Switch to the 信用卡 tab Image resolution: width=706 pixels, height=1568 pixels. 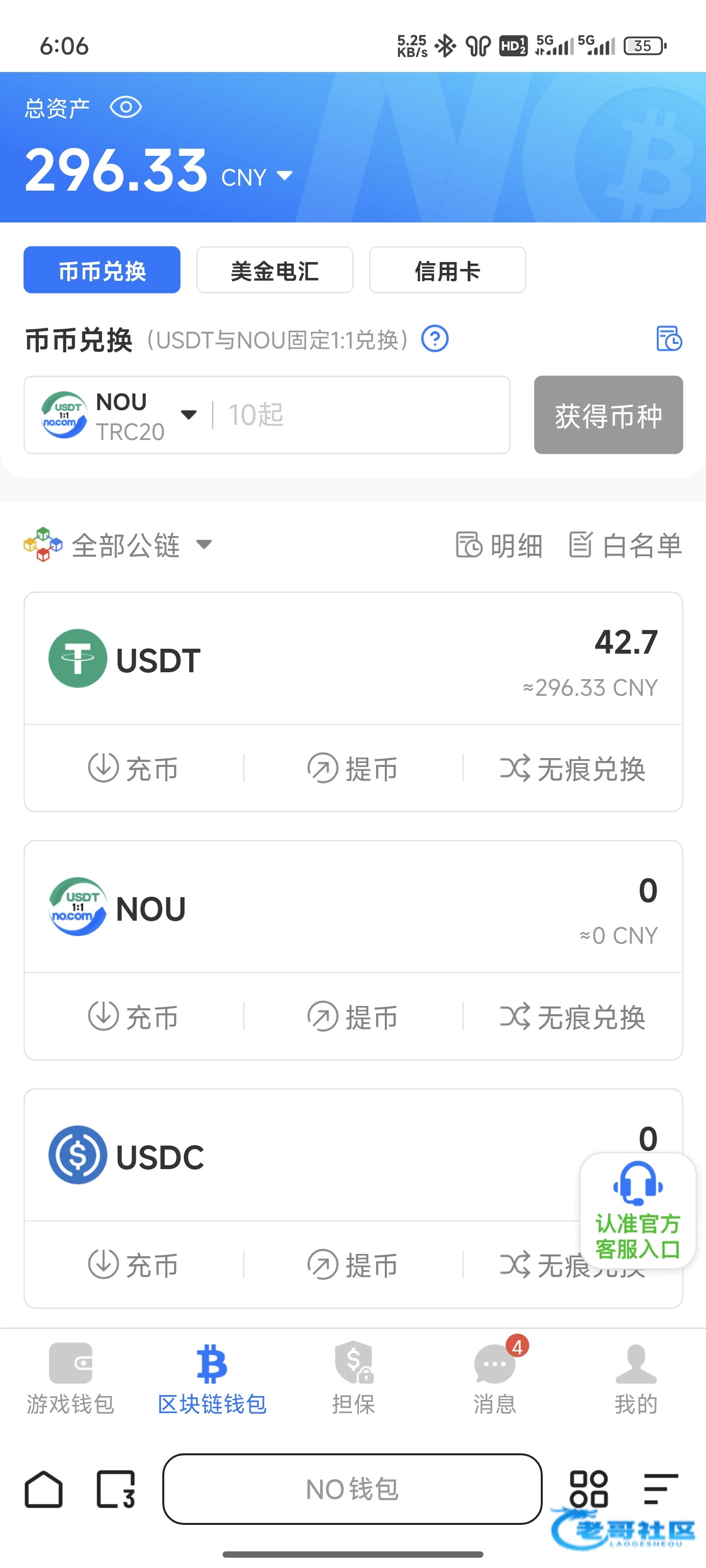[x=447, y=270]
